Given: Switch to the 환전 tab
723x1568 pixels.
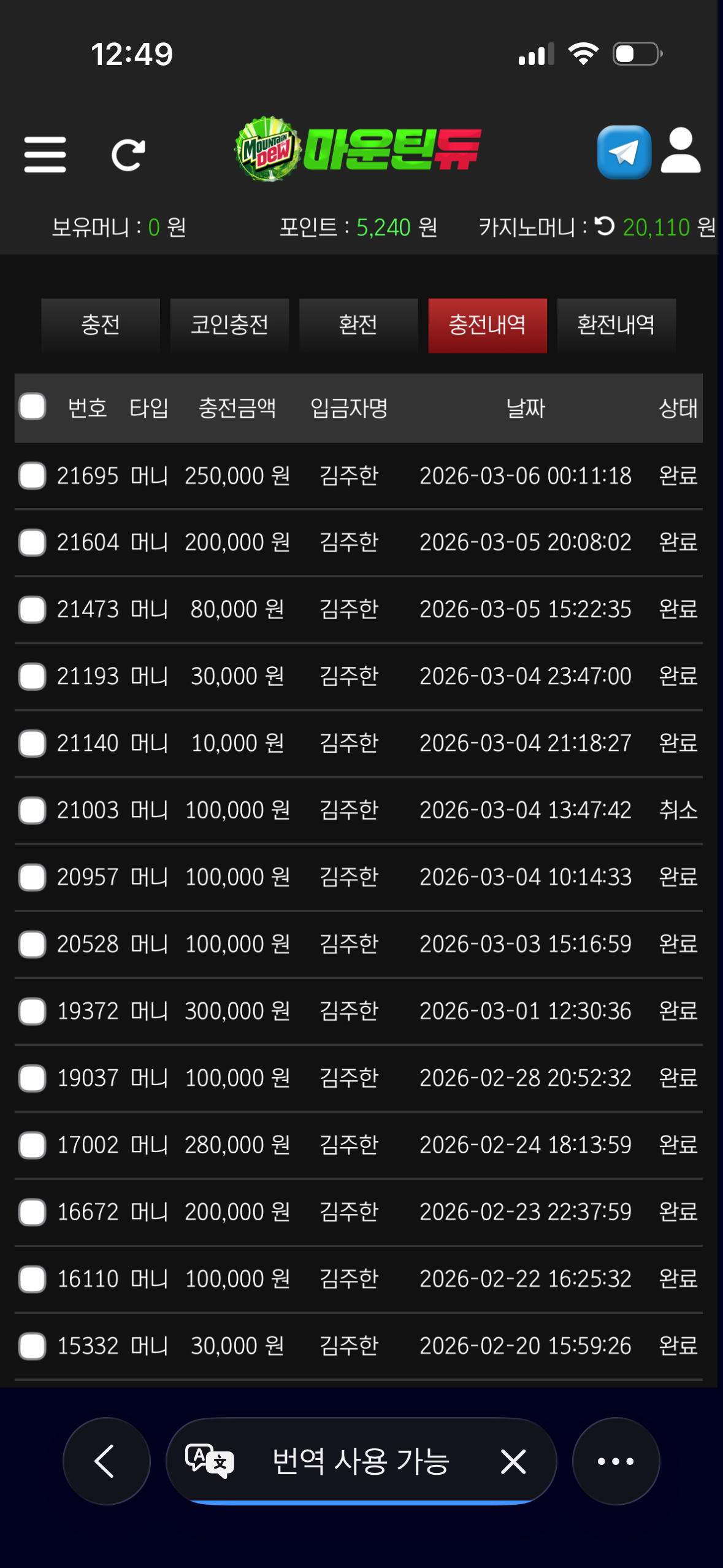Looking at the screenshot, I should point(358,325).
